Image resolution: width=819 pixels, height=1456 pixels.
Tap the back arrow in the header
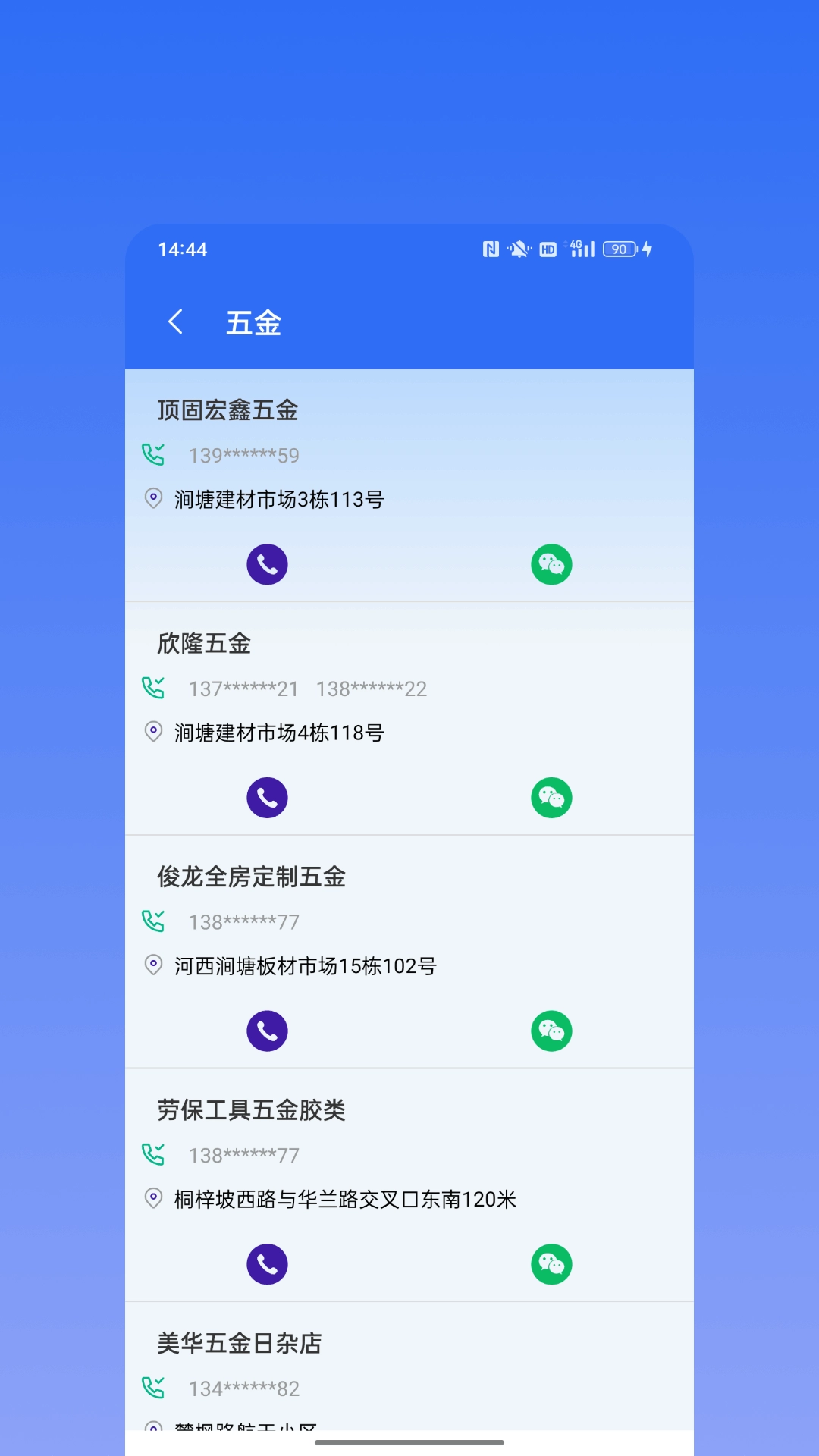176,322
